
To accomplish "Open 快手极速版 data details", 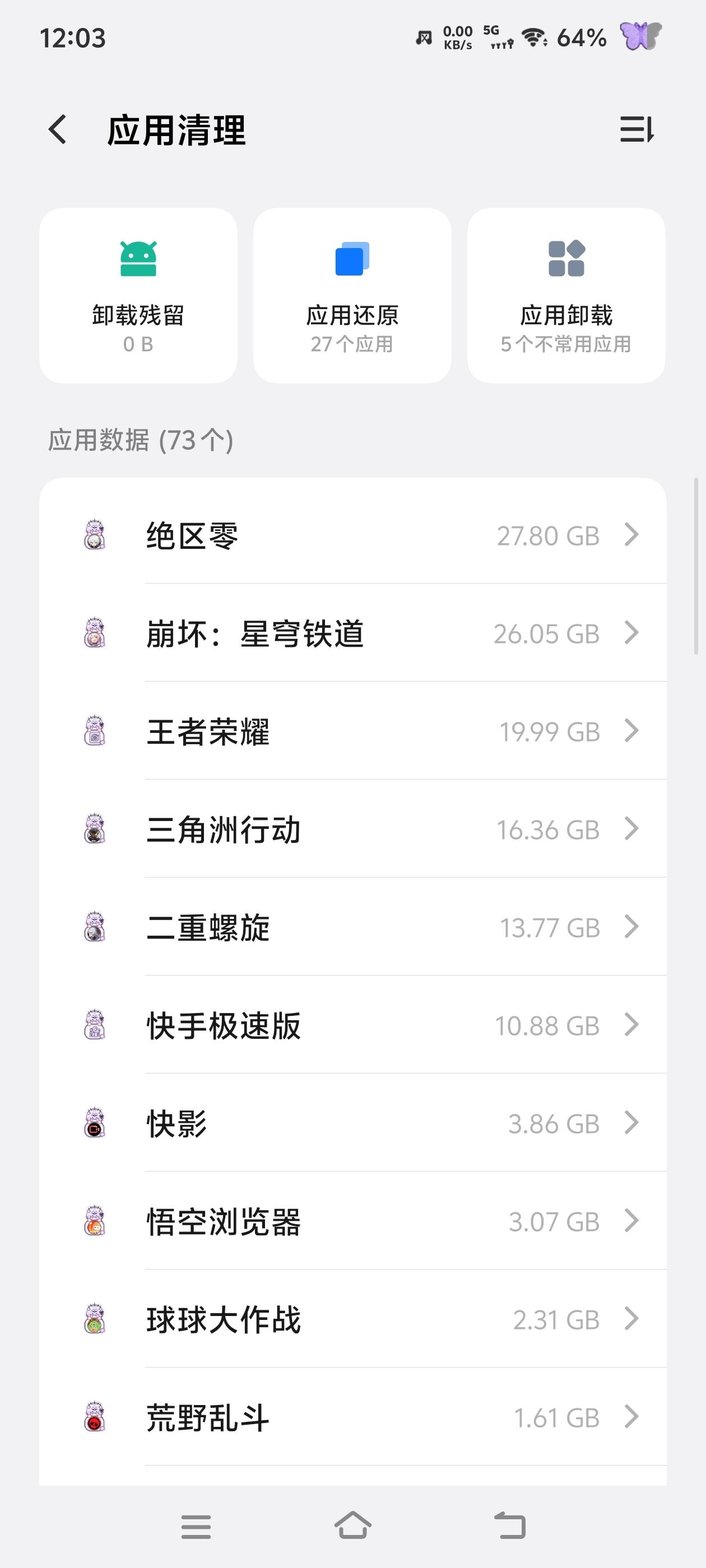I will click(354, 1026).
